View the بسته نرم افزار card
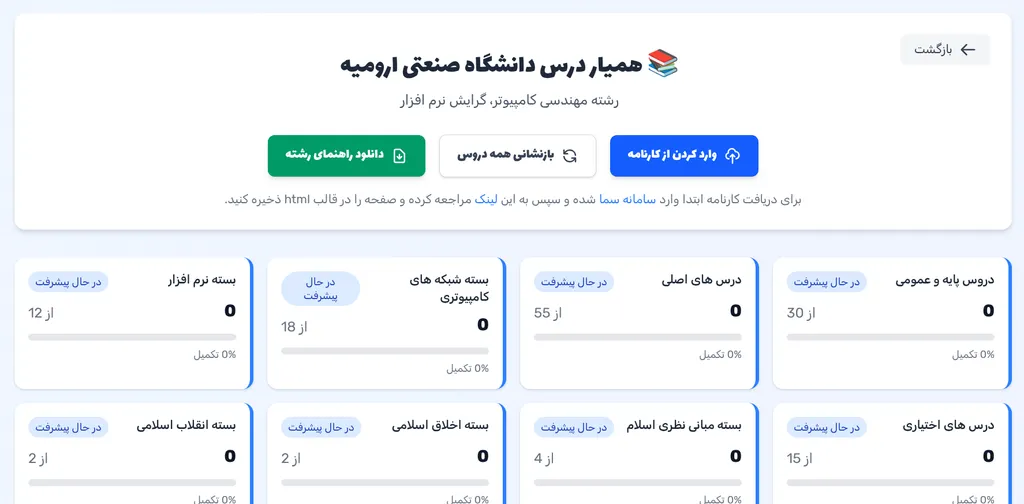This screenshot has width=1024, height=504. click(x=132, y=322)
